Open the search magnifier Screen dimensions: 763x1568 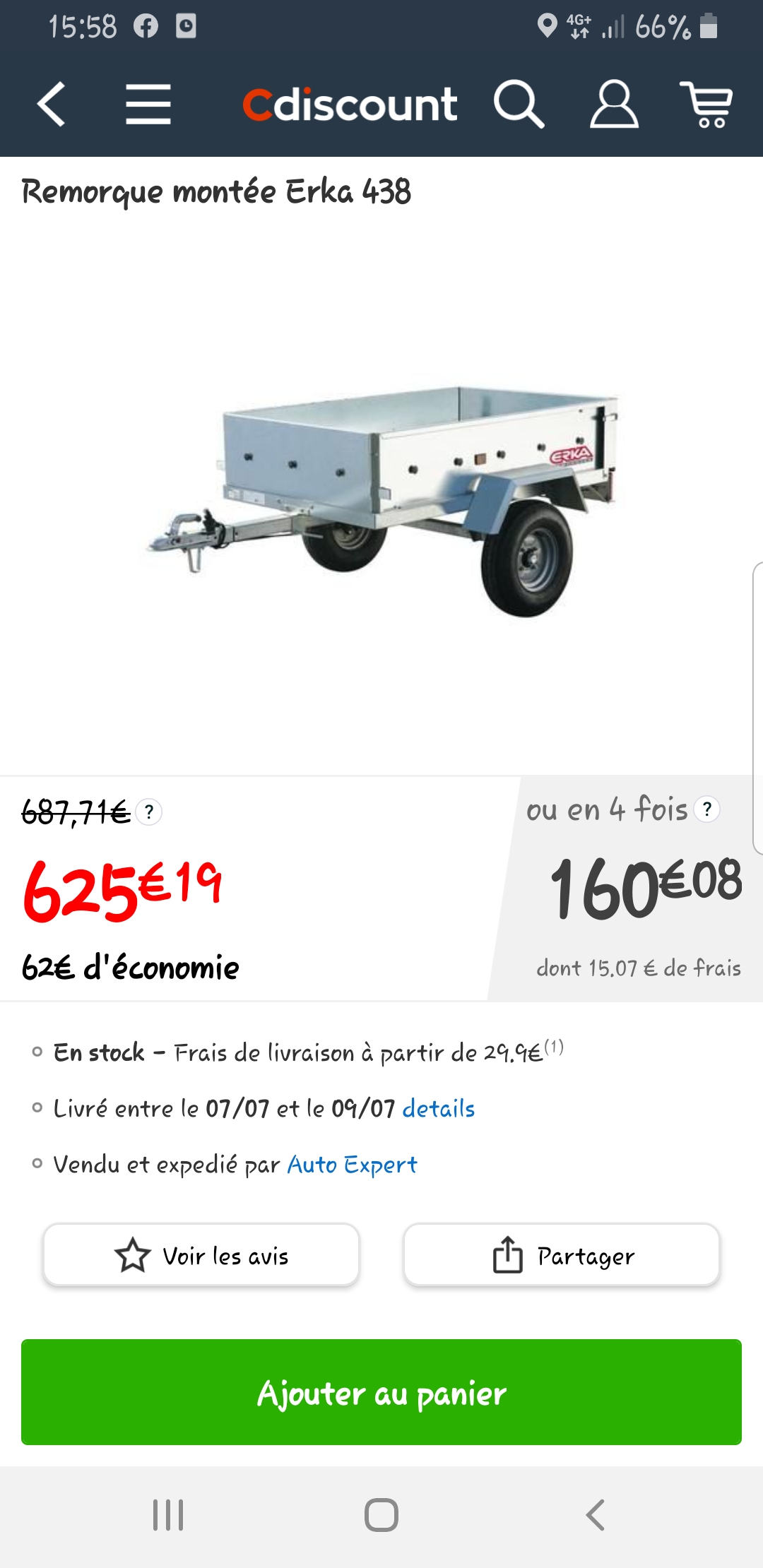(519, 105)
